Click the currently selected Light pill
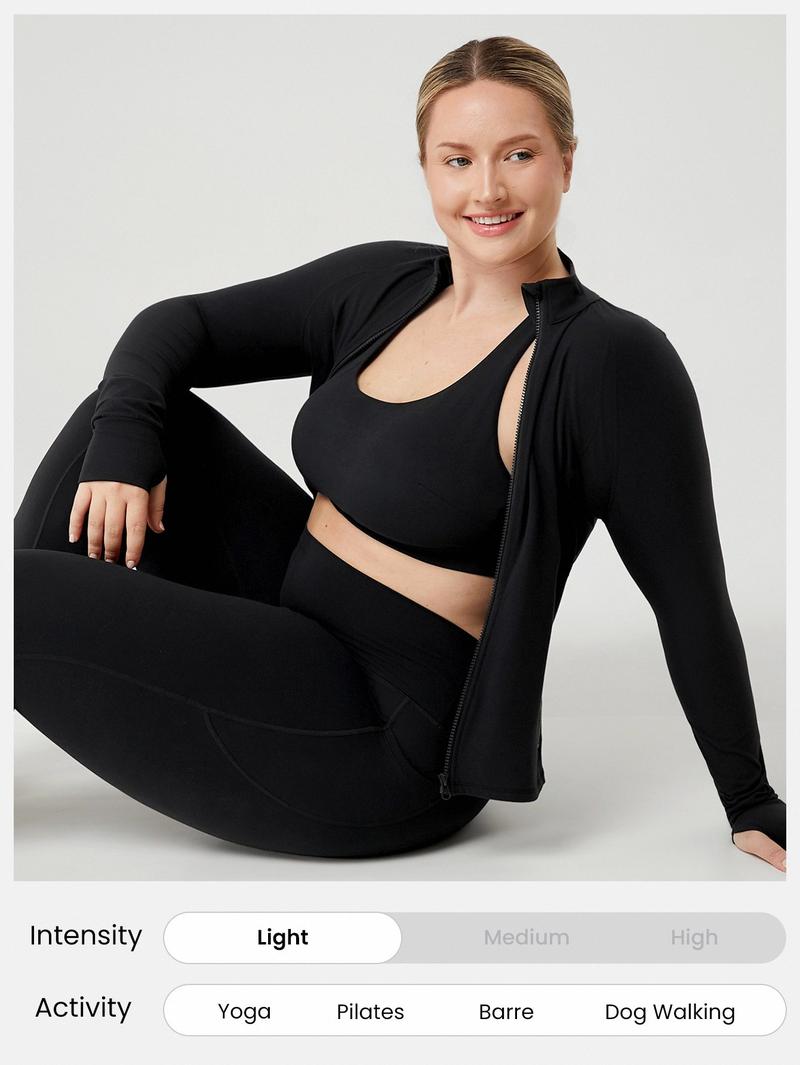This screenshot has width=800, height=1065. [x=283, y=937]
